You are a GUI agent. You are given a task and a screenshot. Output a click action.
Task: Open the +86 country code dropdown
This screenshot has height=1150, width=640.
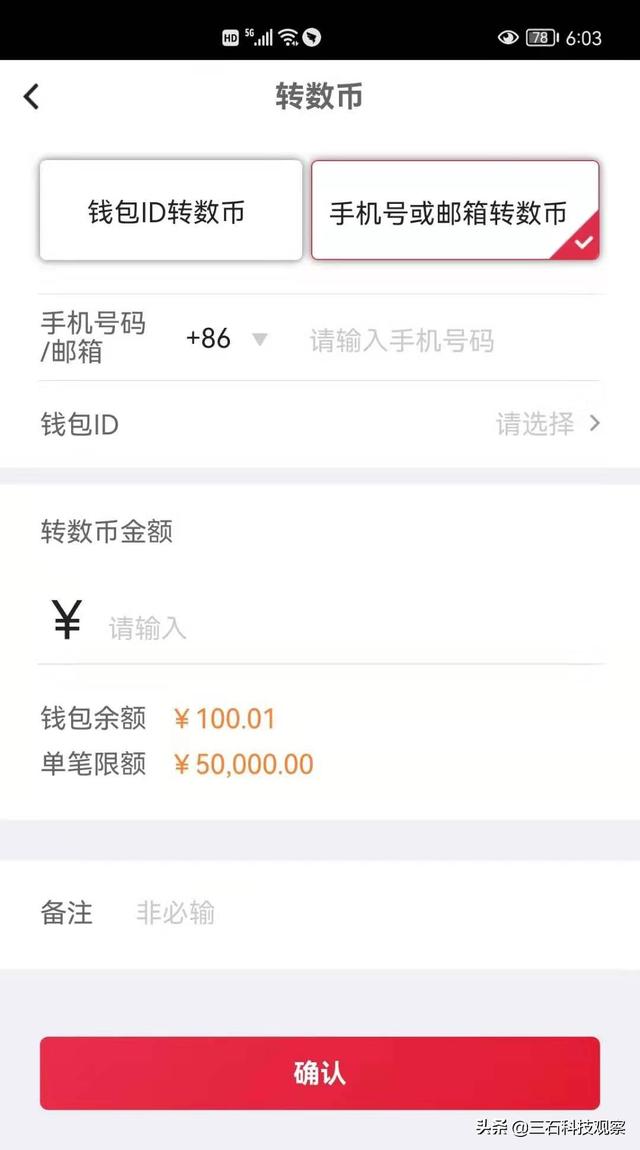(x=227, y=339)
